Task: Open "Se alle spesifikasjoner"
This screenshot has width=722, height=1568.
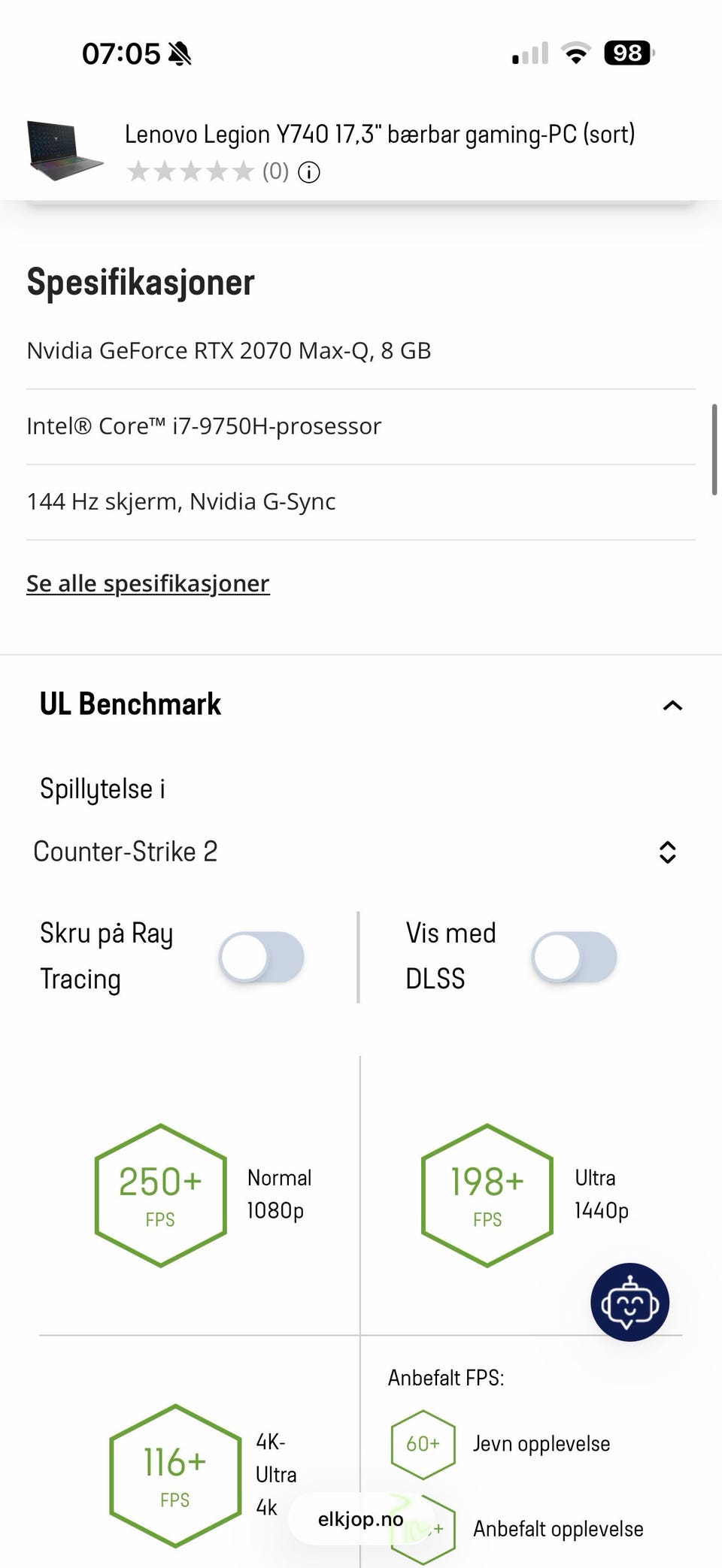Action: click(147, 583)
